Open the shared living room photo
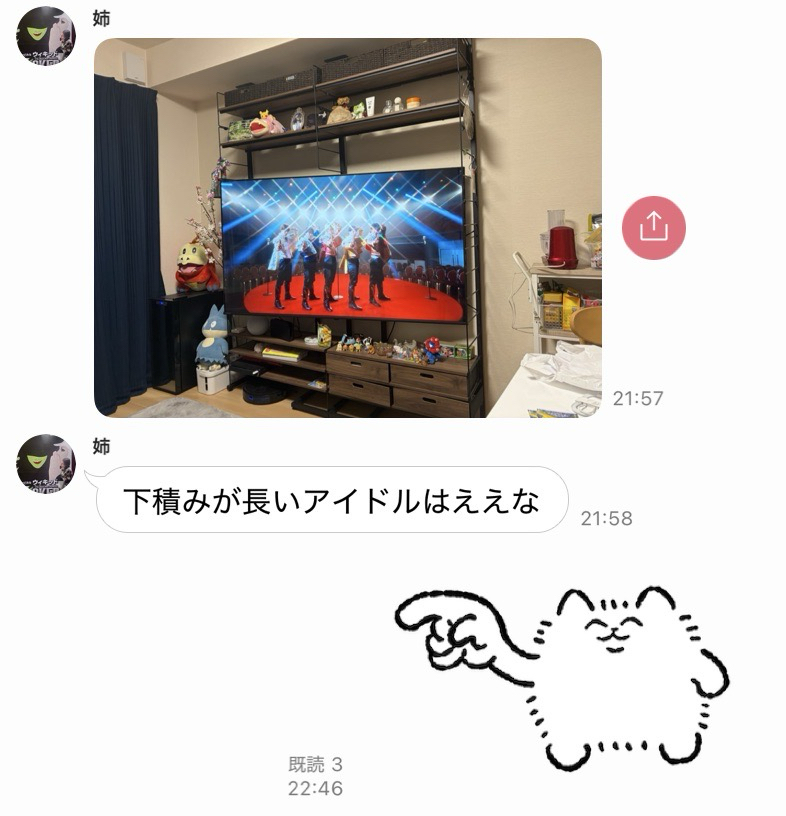This screenshot has height=816, width=786. coord(347,227)
